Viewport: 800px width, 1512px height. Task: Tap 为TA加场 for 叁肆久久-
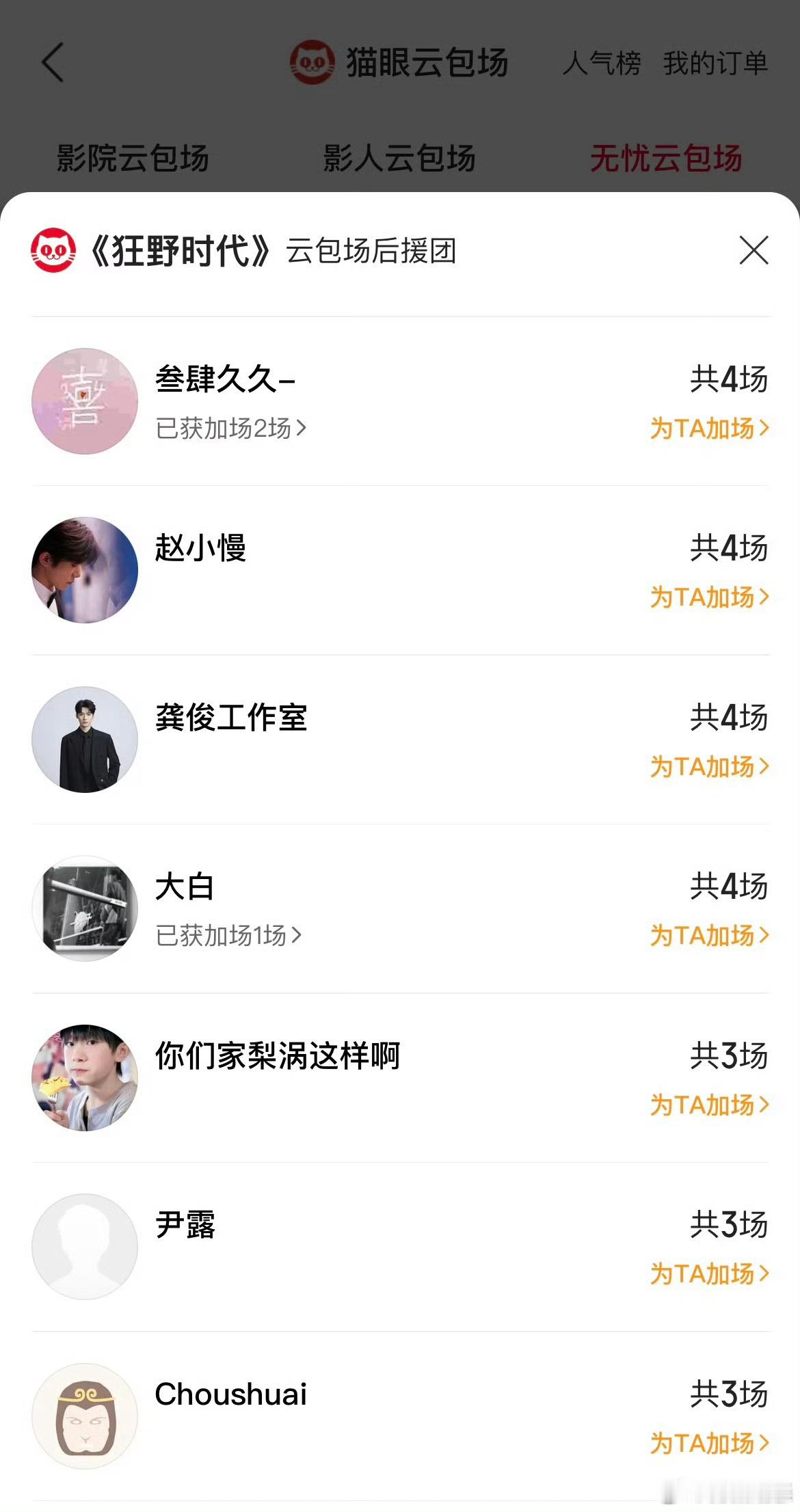[x=709, y=429]
